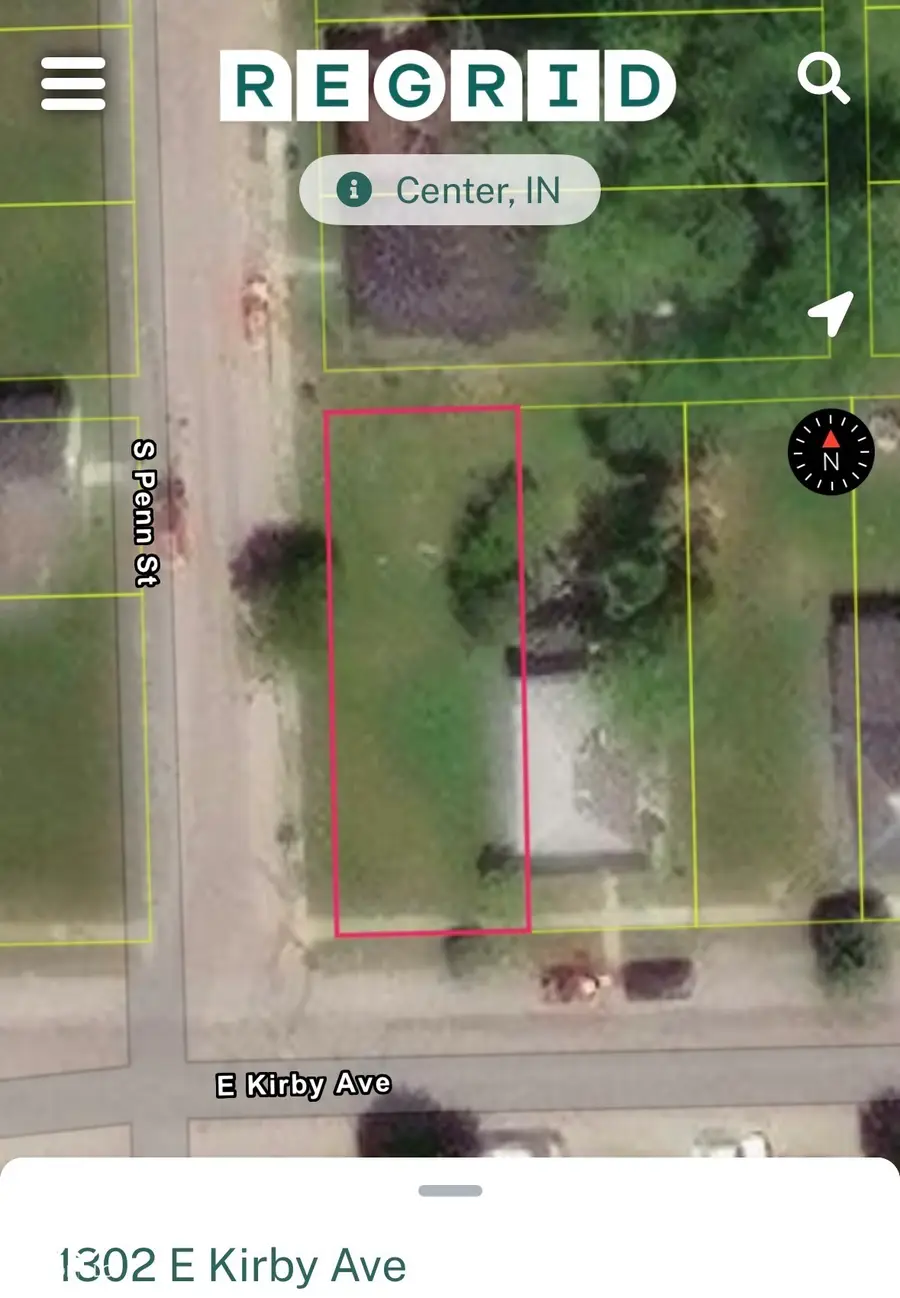Click the Center, IN location pill
The height and width of the screenshot is (1298, 900).
click(449, 189)
